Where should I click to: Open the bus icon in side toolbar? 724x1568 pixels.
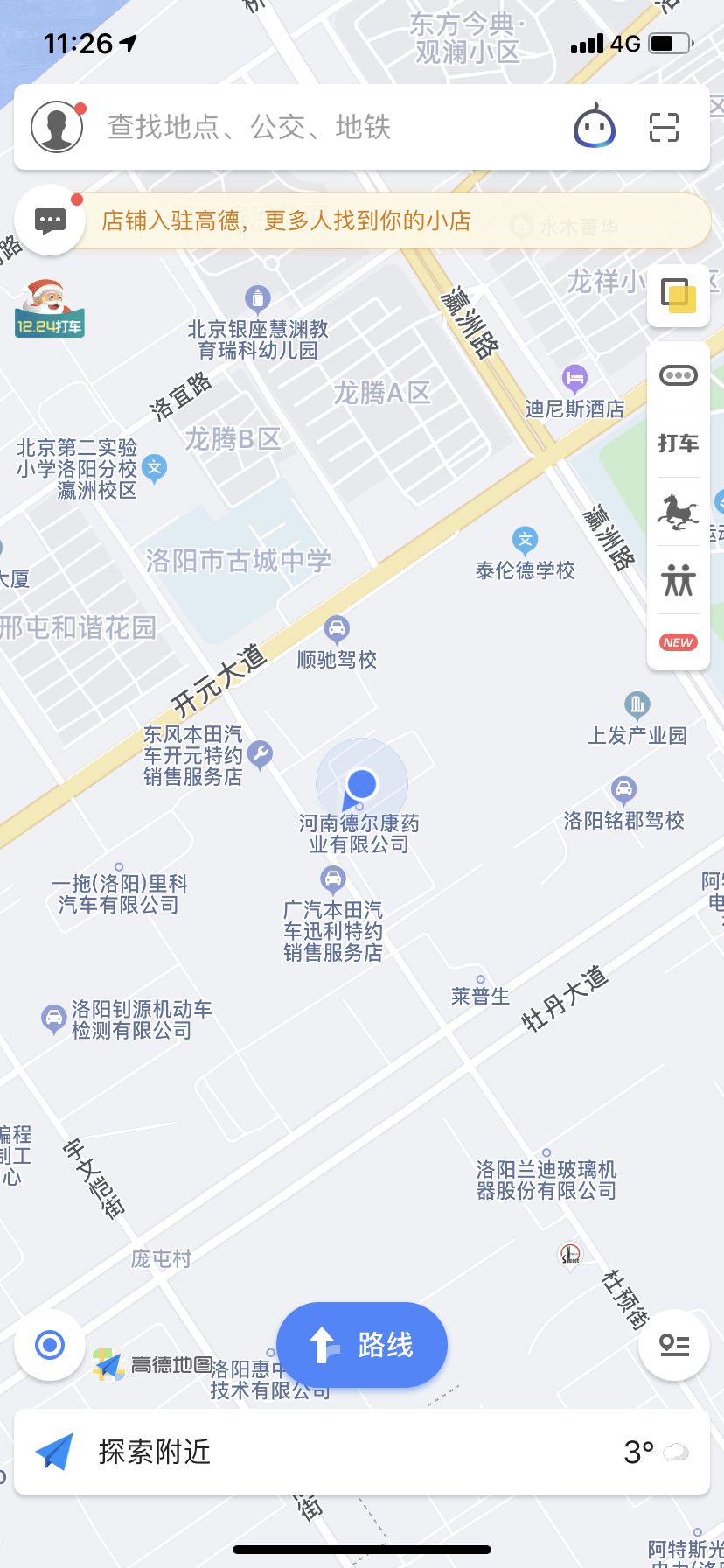[x=678, y=376]
